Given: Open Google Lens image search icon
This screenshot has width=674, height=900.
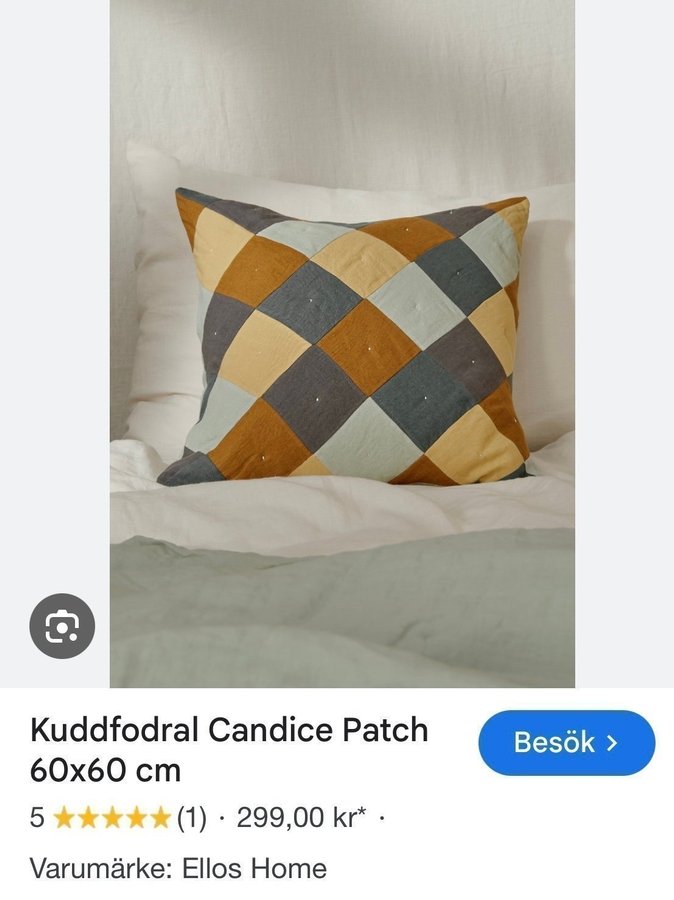Looking at the screenshot, I should tap(62, 627).
